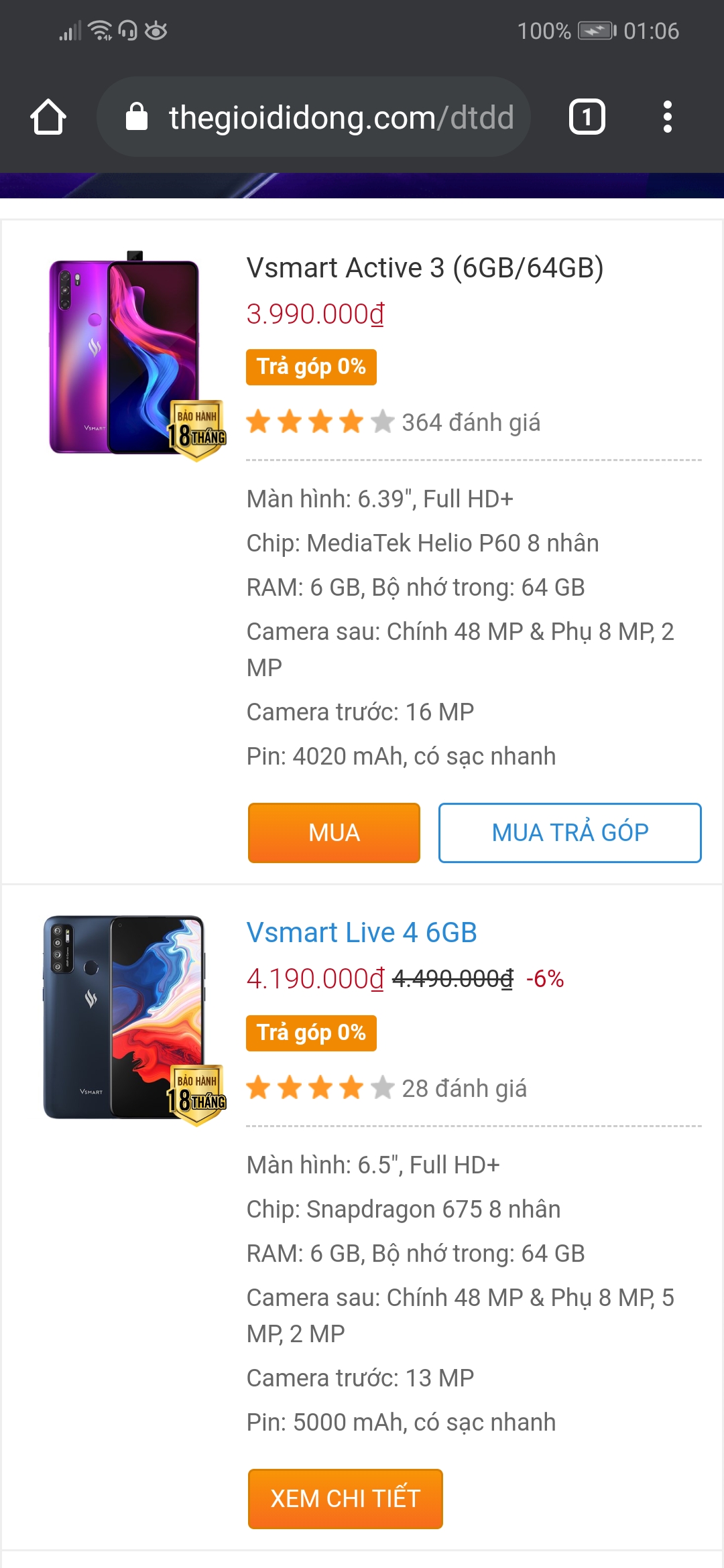Open the Vsmart Active 3 product image
The image size is (724, 1568).
coord(131,355)
